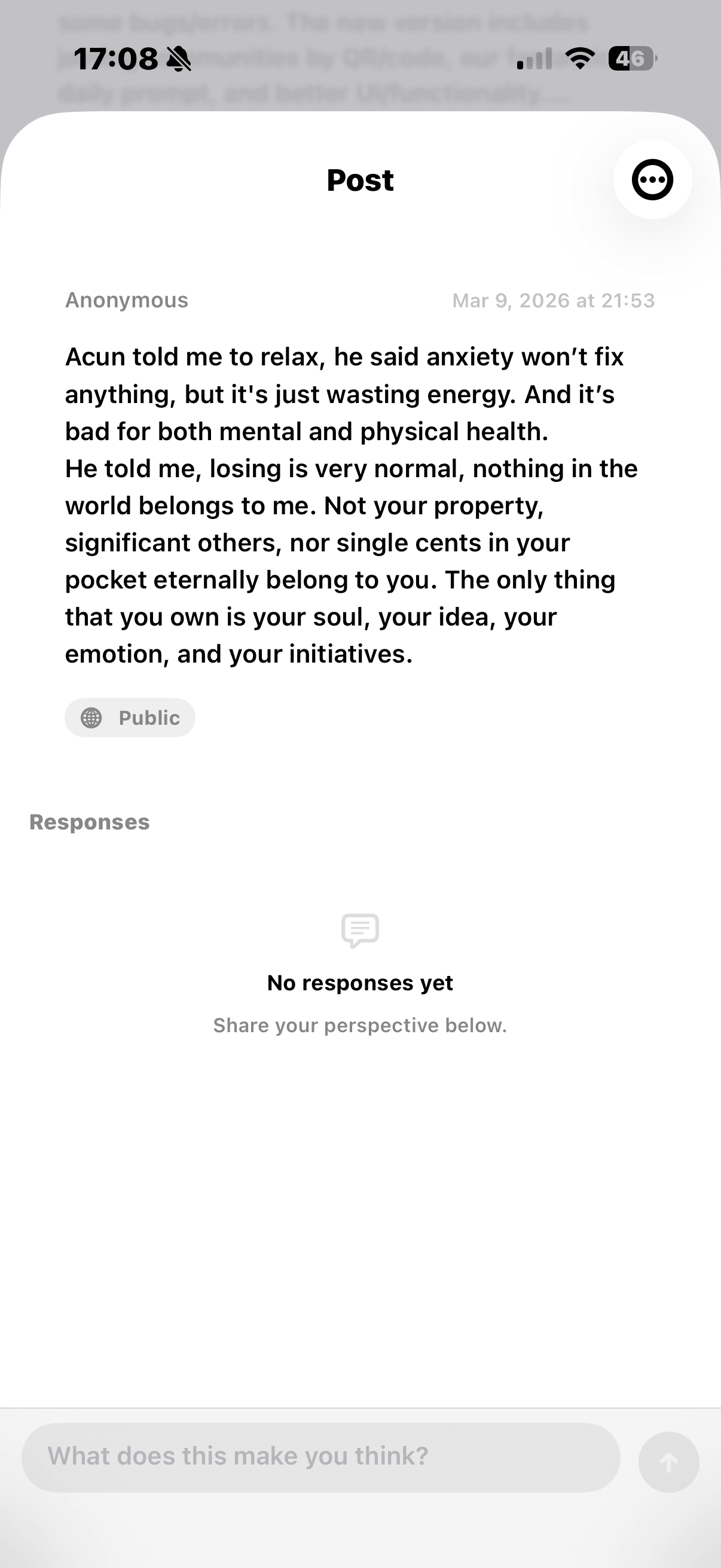Click the muted notifications bell icon

tap(178, 59)
